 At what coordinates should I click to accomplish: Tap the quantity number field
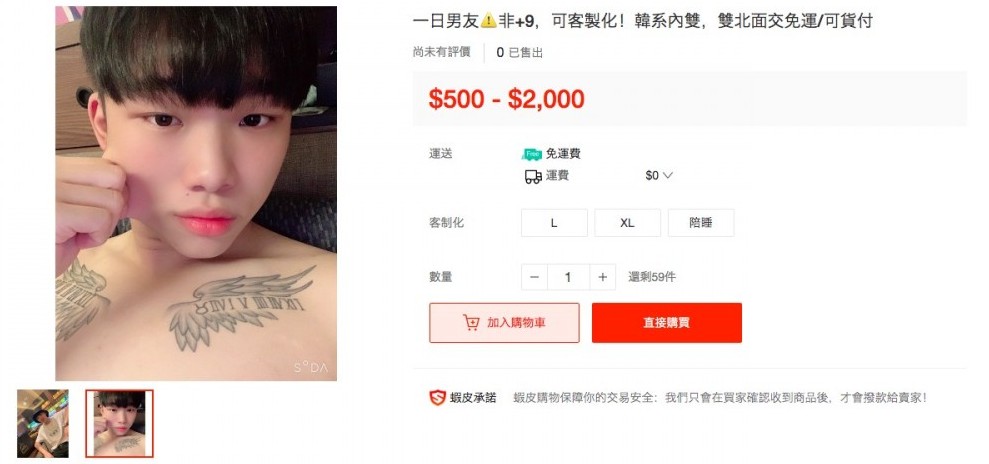(568, 277)
